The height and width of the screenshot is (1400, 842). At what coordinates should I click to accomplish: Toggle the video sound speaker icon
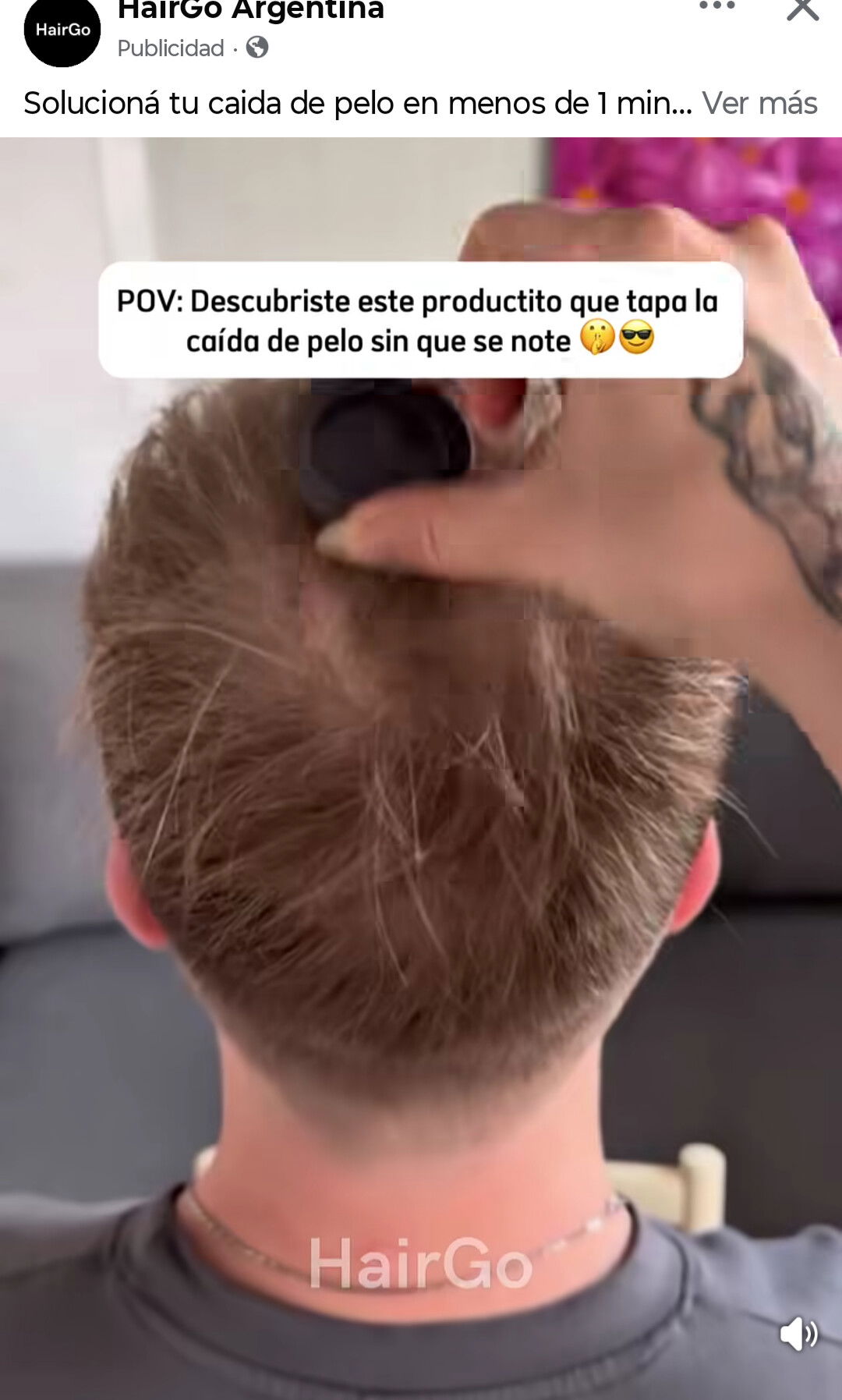[x=798, y=1334]
